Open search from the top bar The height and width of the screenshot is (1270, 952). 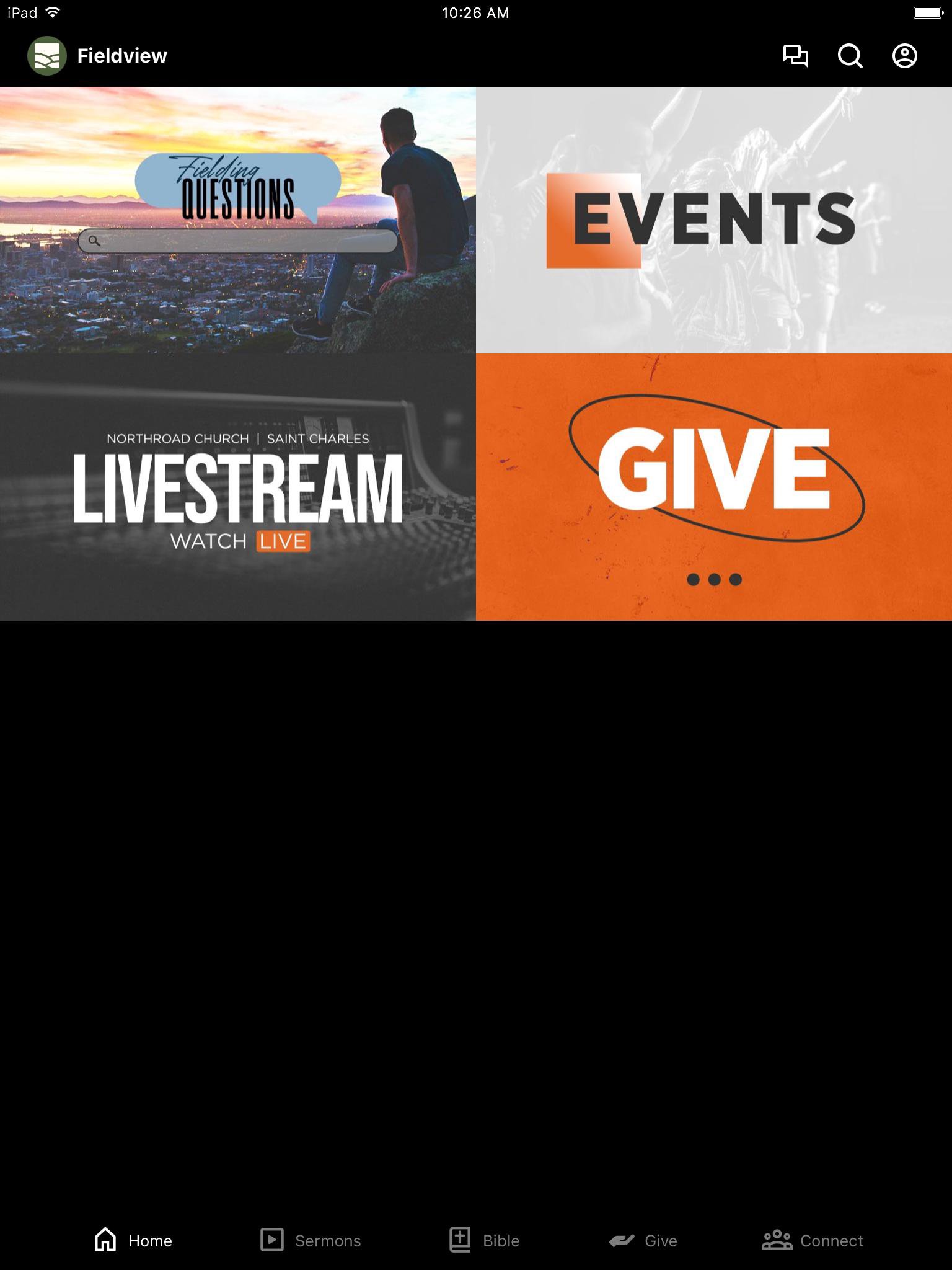pos(850,56)
